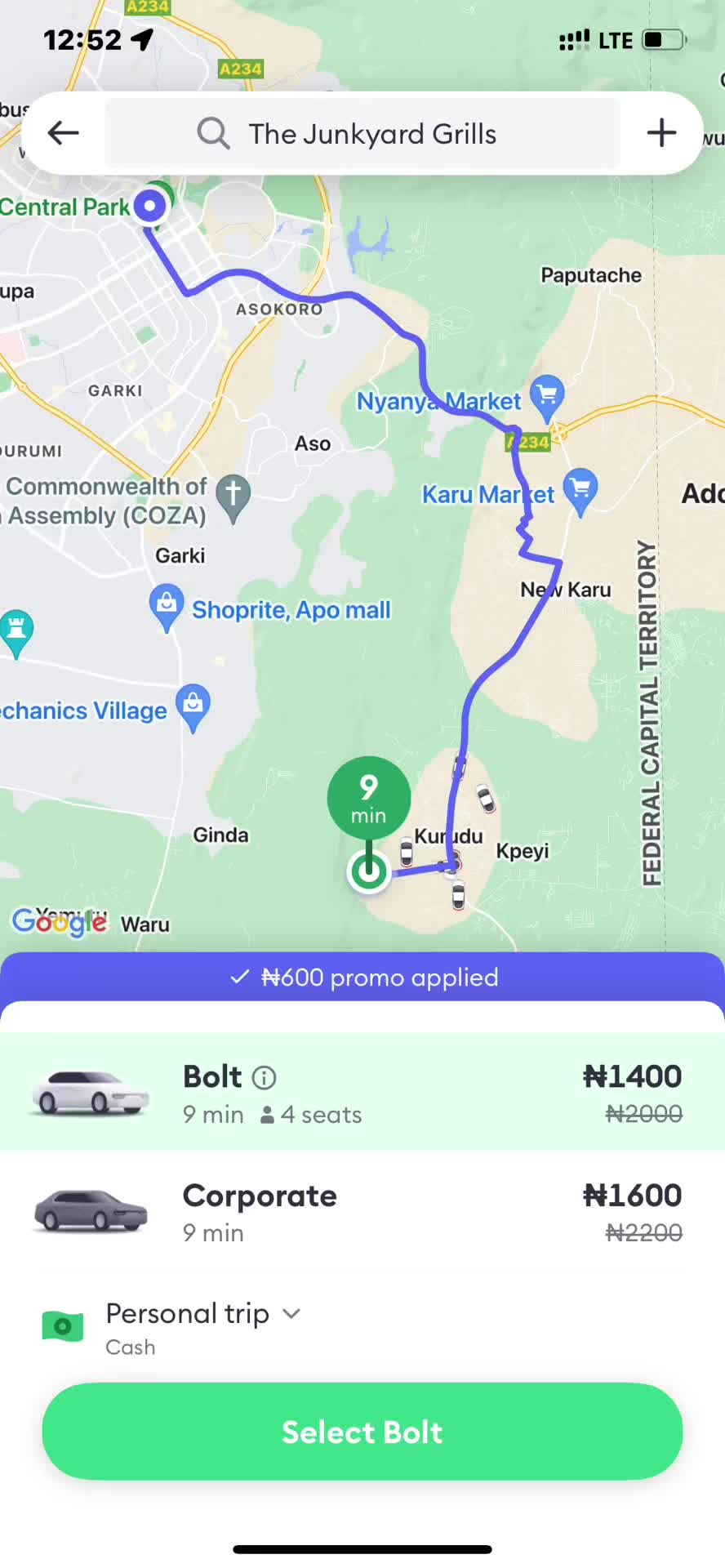Image resolution: width=725 pixels, height=1568 pixels.
Task: Tap the ₦600 promo applied banner
Action: pyautogui.click(x=362, y=977)
